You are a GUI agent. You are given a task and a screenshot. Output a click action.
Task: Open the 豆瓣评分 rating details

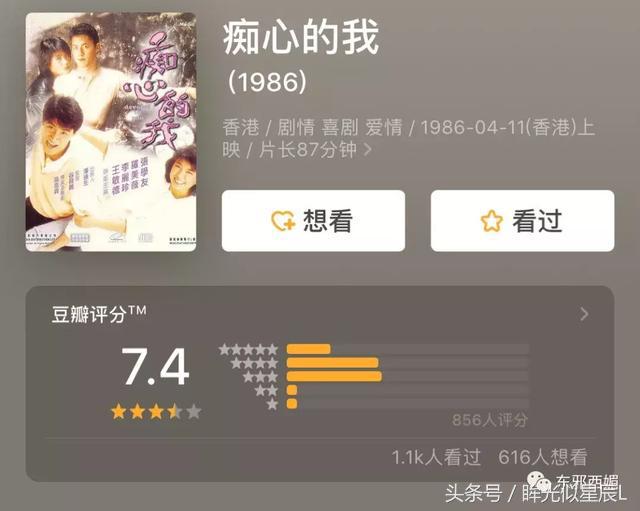coord(584,314)
